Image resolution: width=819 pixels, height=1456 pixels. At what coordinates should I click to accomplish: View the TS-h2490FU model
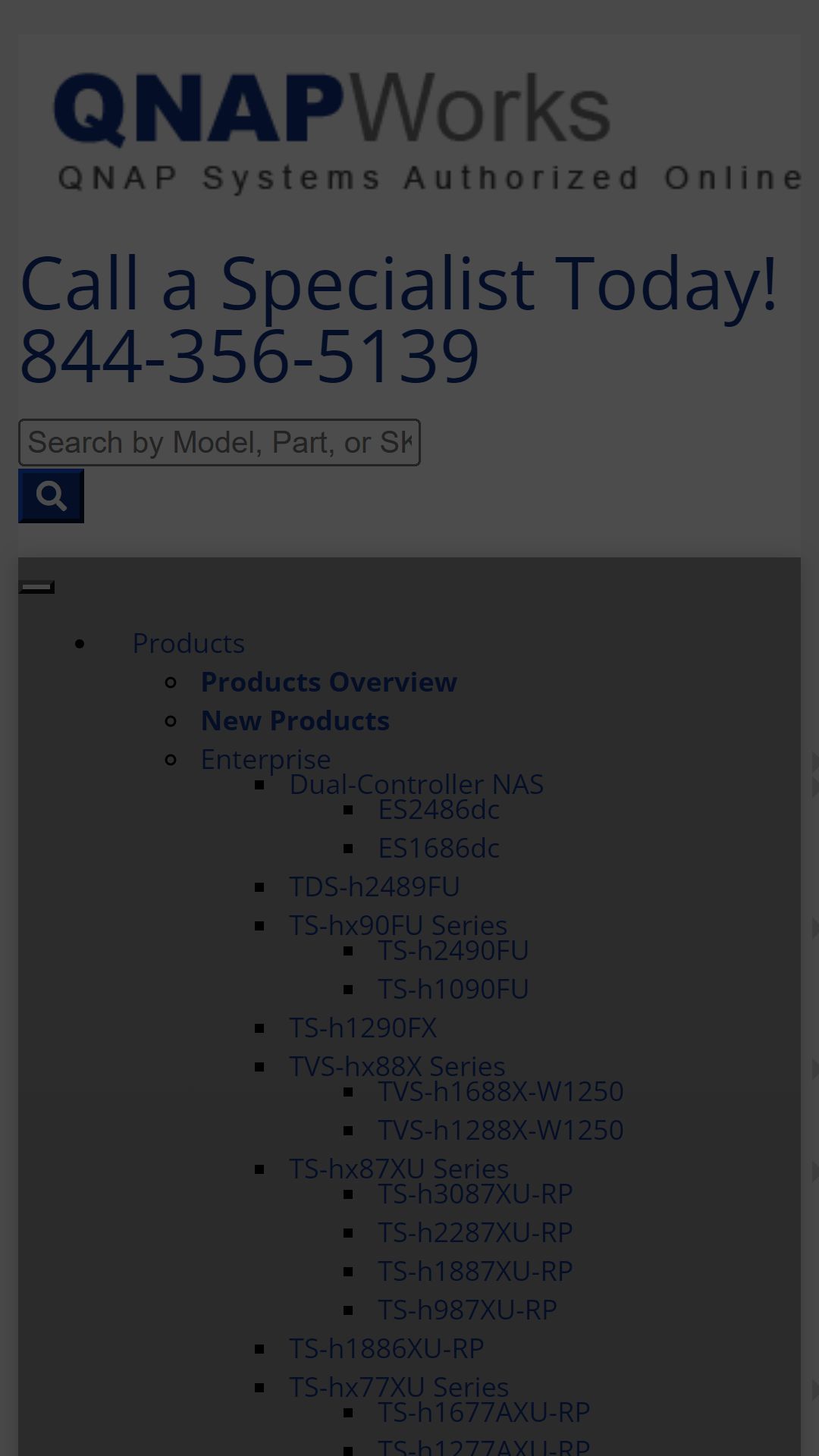pyautogui.click(x=453, y=950)
